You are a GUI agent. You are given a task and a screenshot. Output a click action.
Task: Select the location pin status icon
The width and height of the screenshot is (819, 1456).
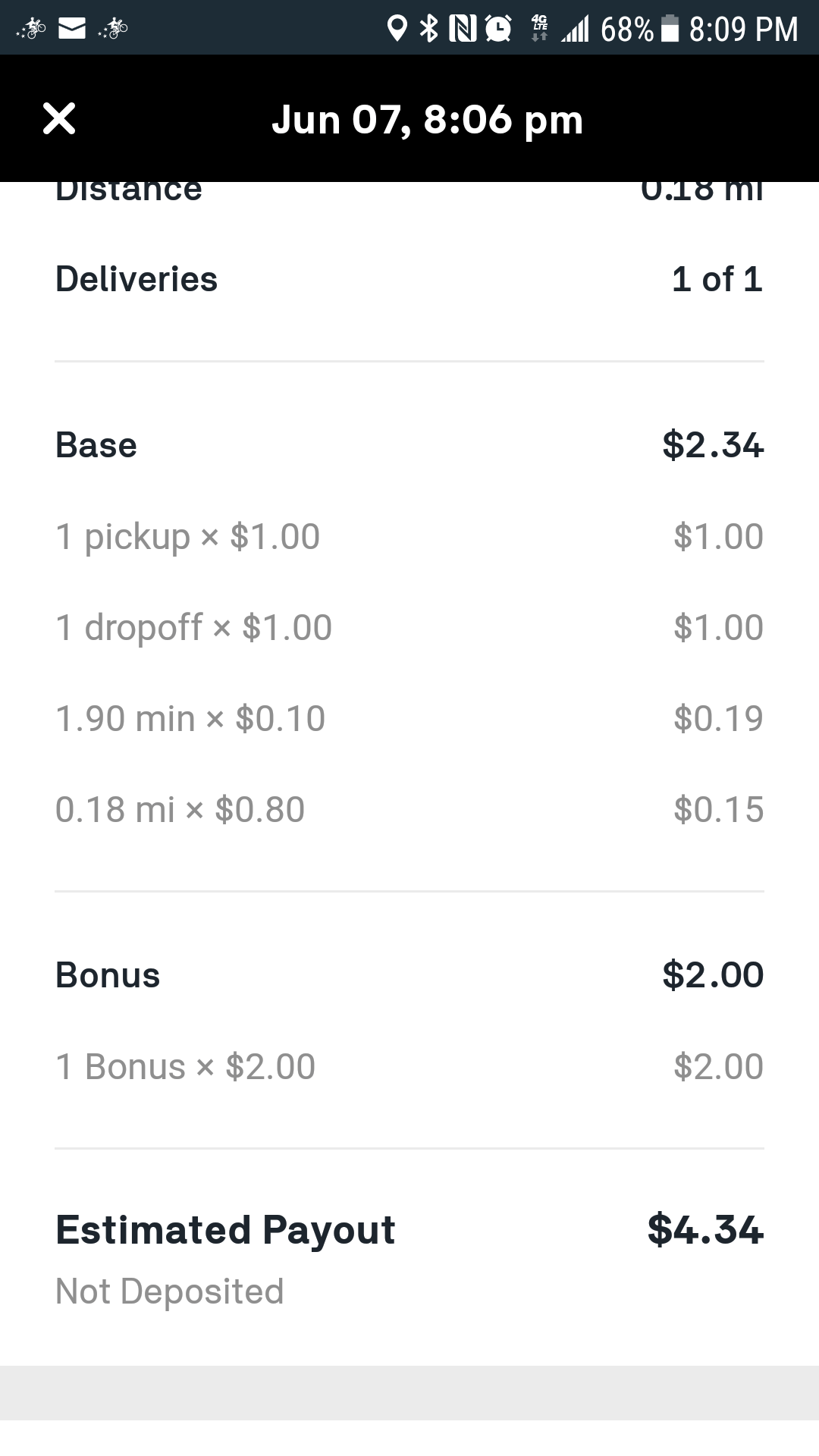pos(397,29)
